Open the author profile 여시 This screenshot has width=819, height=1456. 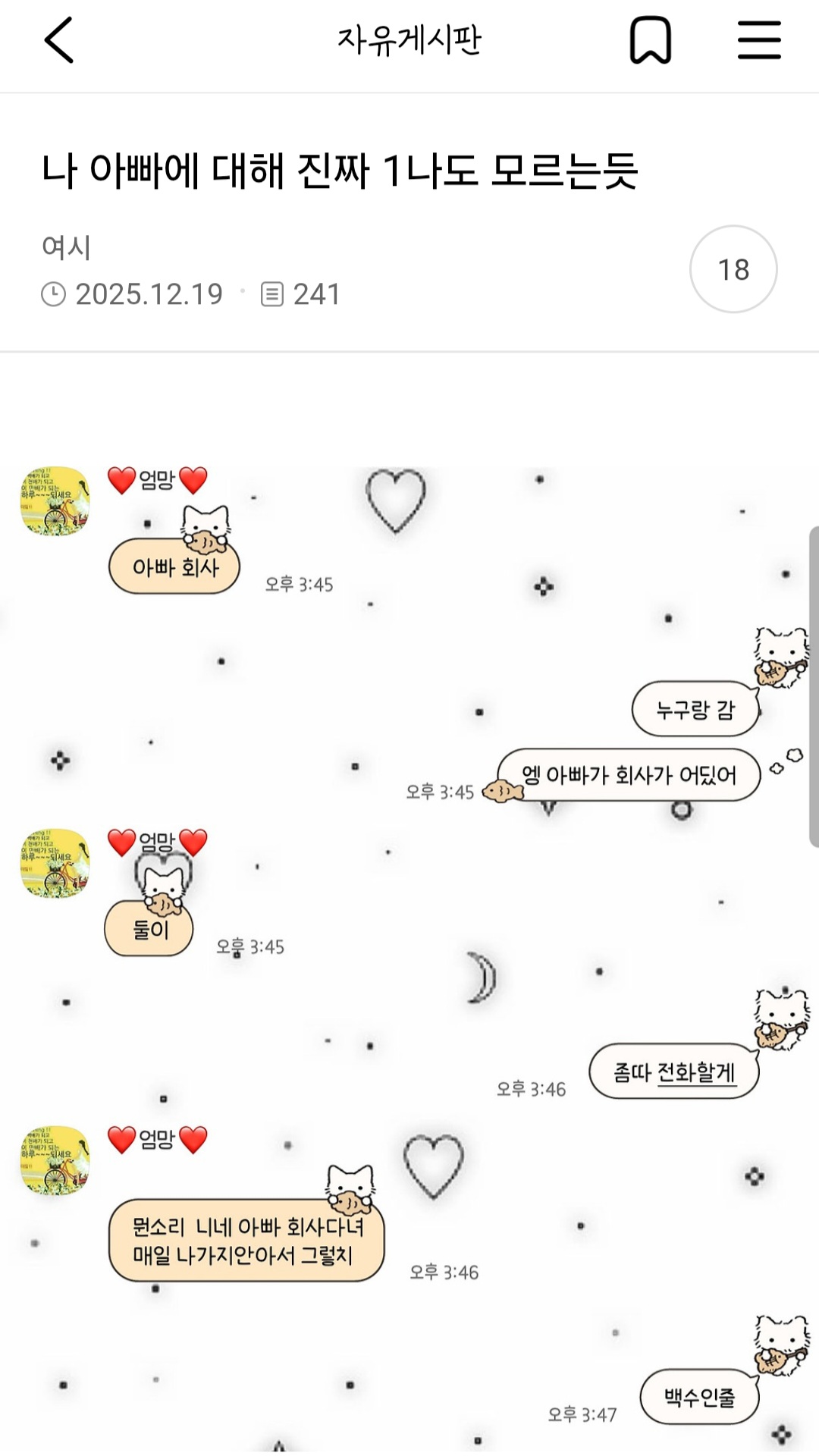[67, 247]
